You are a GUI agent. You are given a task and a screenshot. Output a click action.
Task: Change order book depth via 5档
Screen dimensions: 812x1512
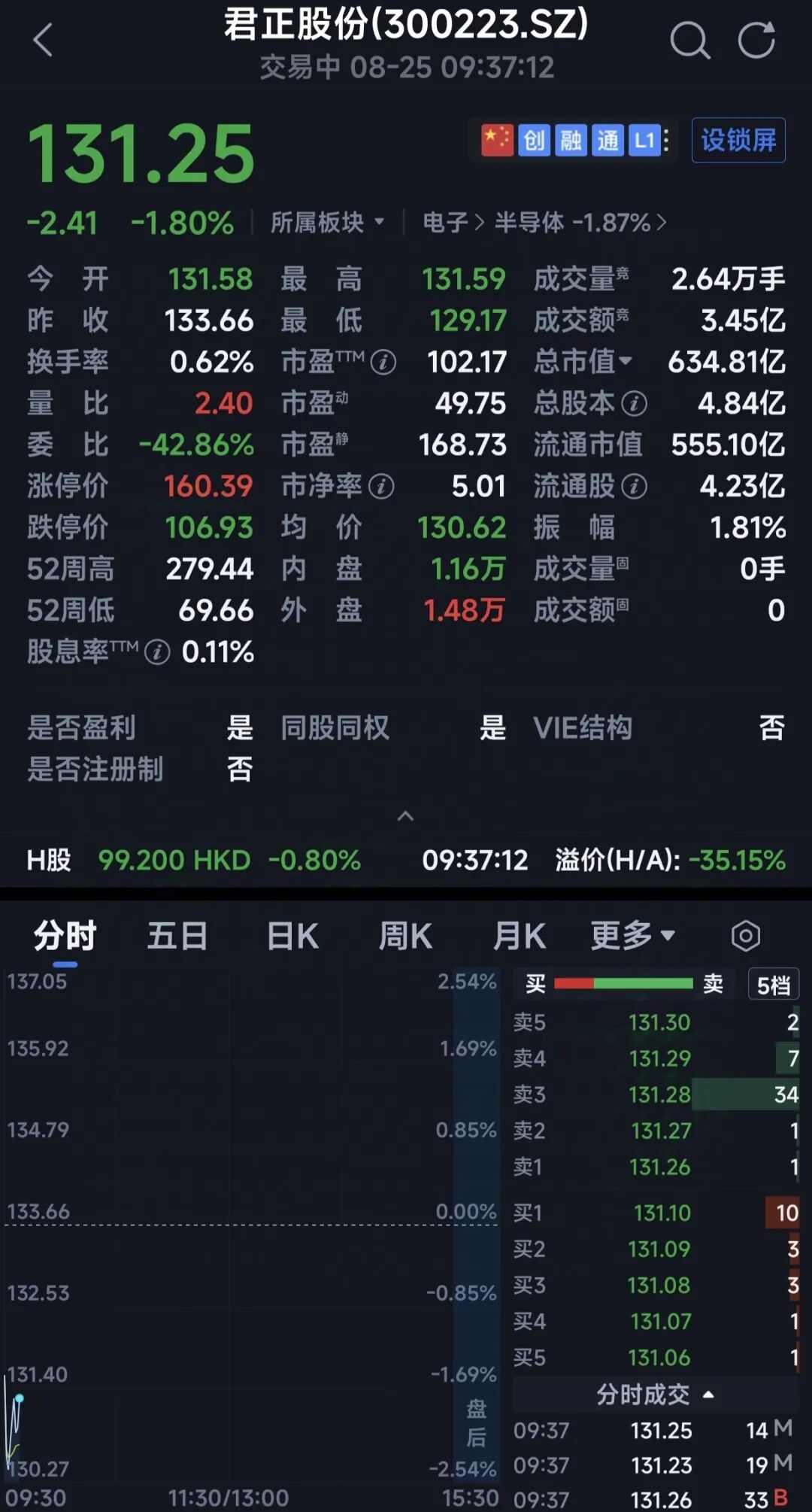pyautogui.click(x=773, y=985)
